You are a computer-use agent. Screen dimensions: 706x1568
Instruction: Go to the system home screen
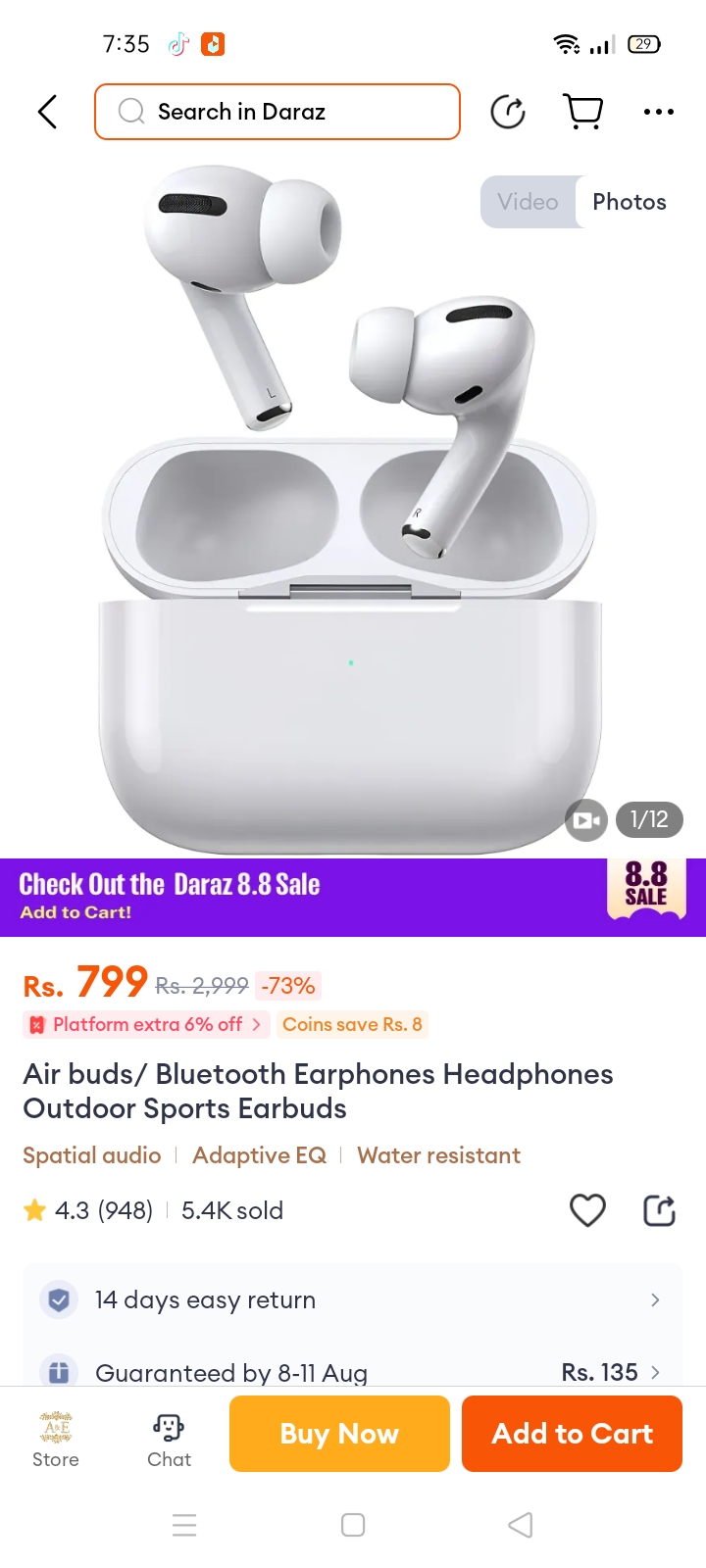point(353,1525)
